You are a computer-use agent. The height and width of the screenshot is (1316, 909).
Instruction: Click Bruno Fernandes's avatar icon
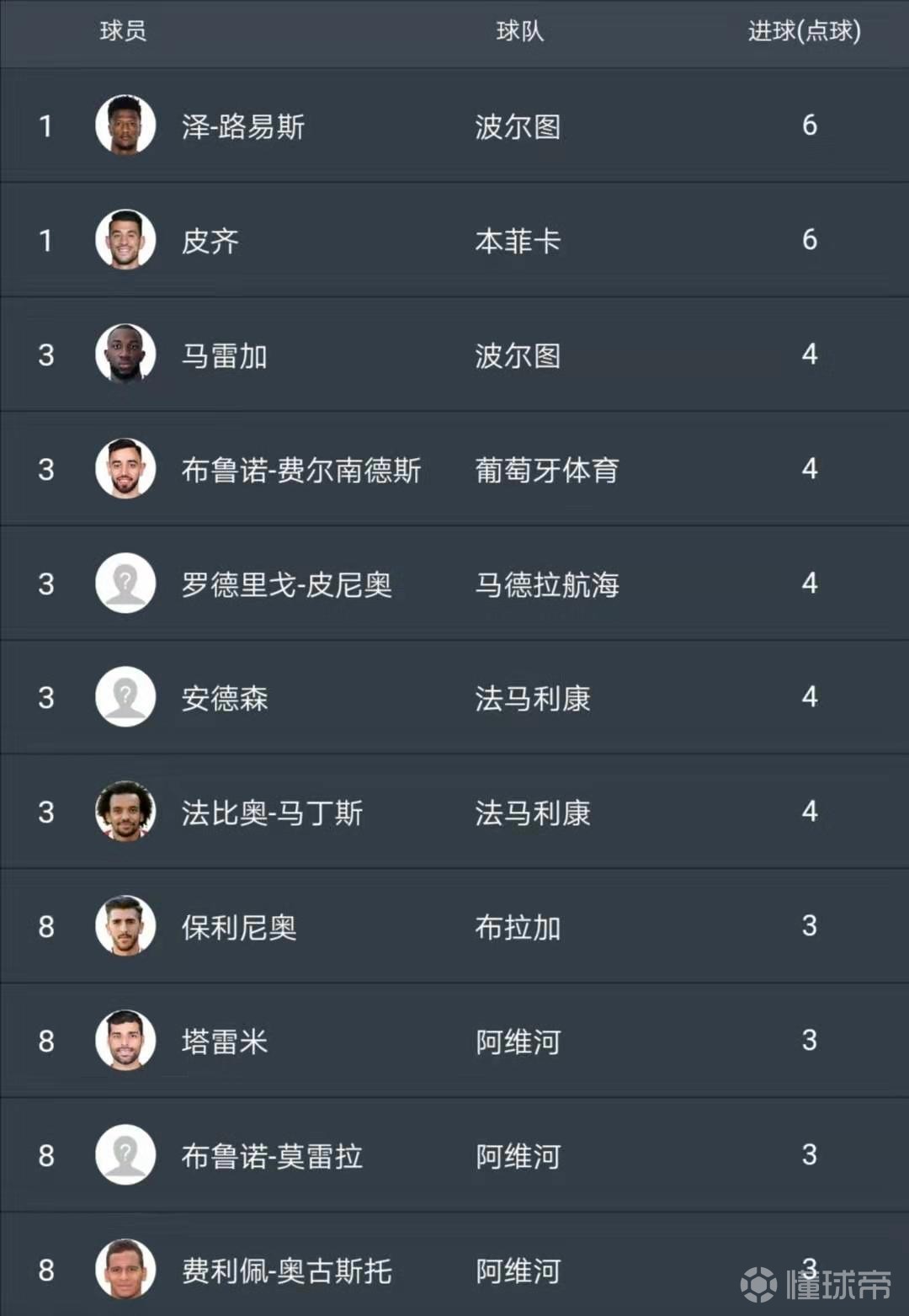[x=125, y=469]
